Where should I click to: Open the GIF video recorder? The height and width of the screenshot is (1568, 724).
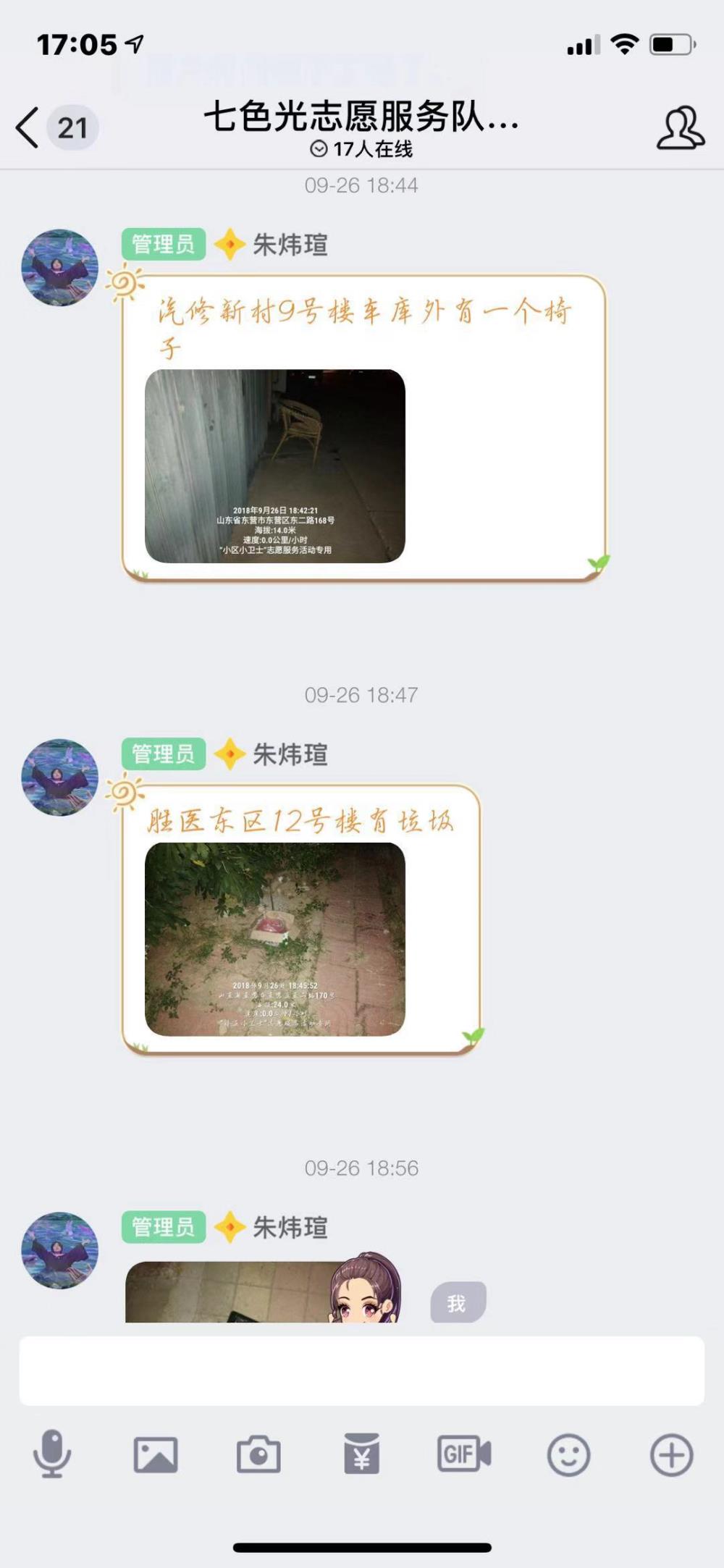[x=464, y=1454]
